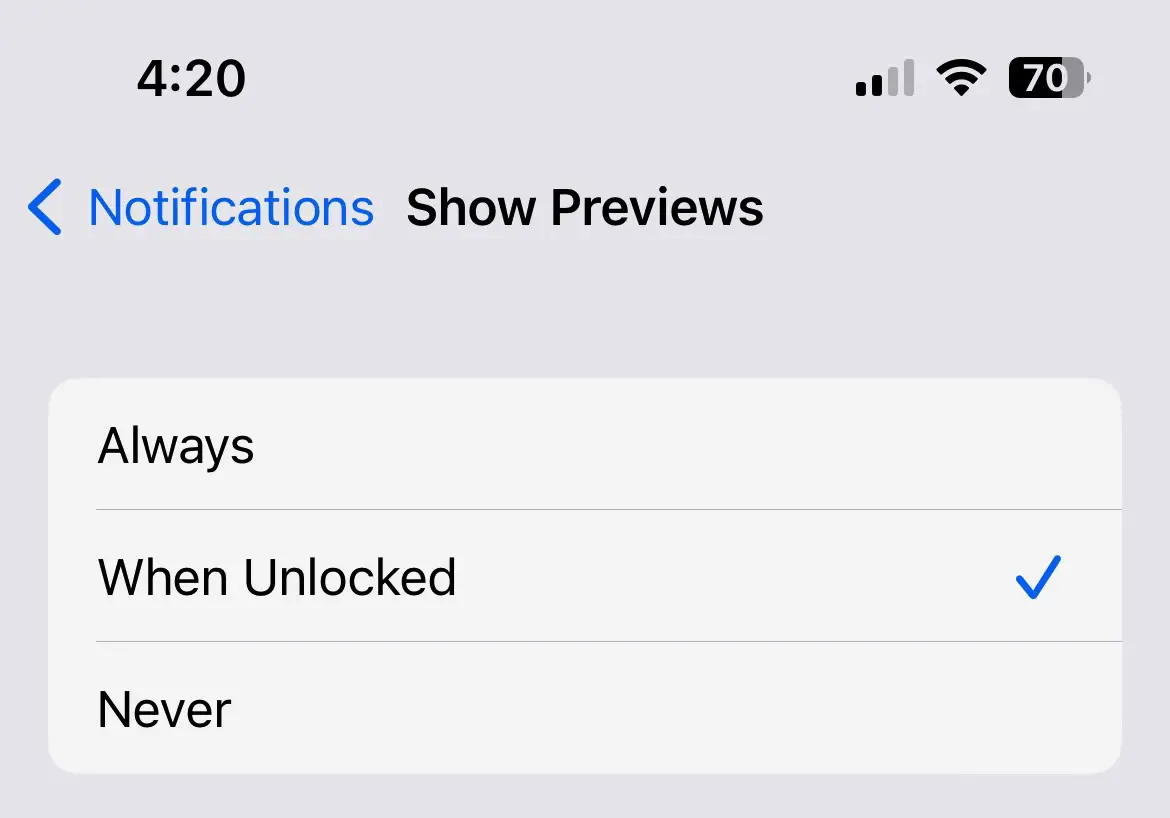The image size is (1170, 818).
Task: Set show previews to Never
Action: pyautogui.click(x=584, y=709)
